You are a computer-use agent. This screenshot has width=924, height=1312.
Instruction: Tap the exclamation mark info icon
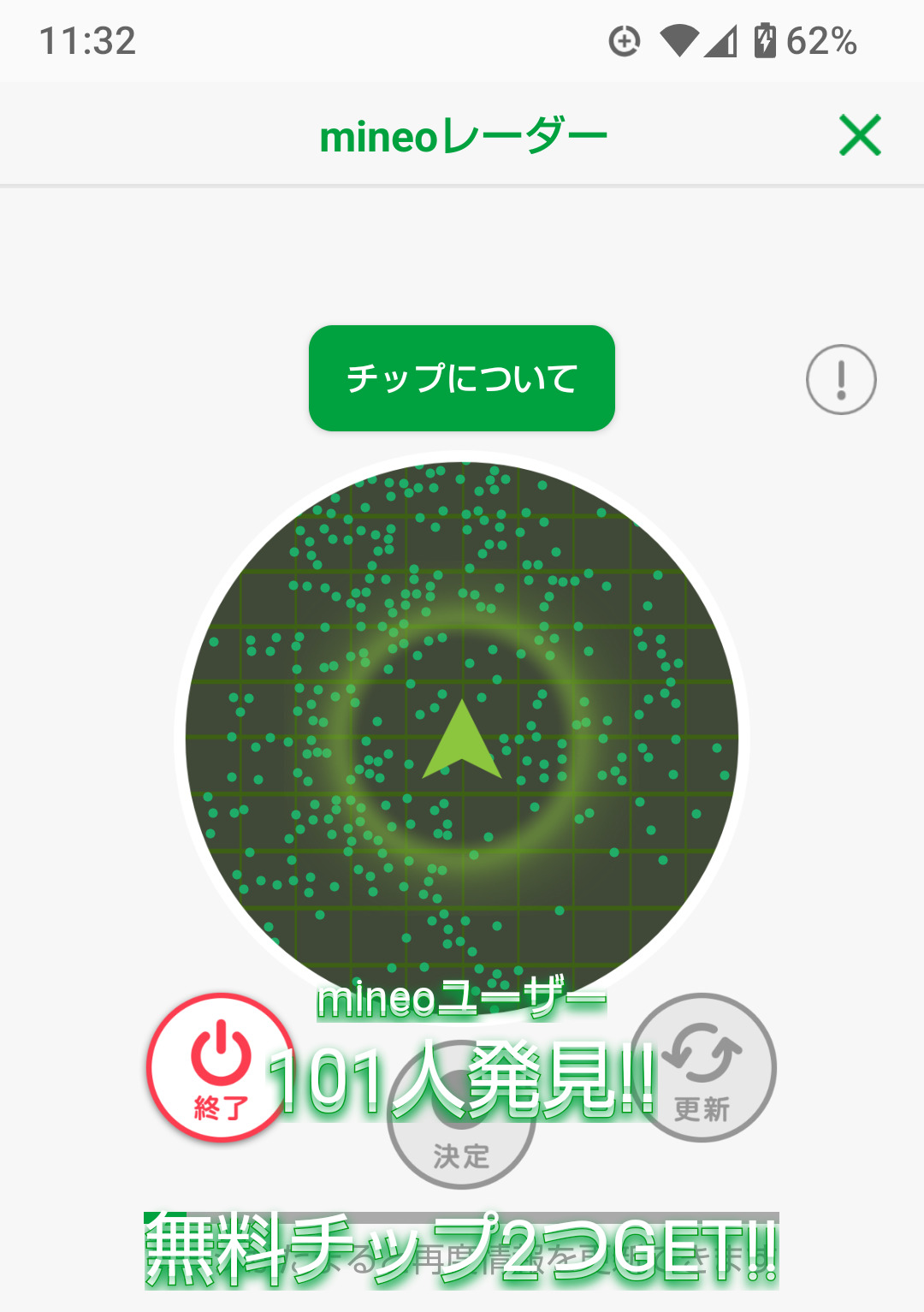841,380
